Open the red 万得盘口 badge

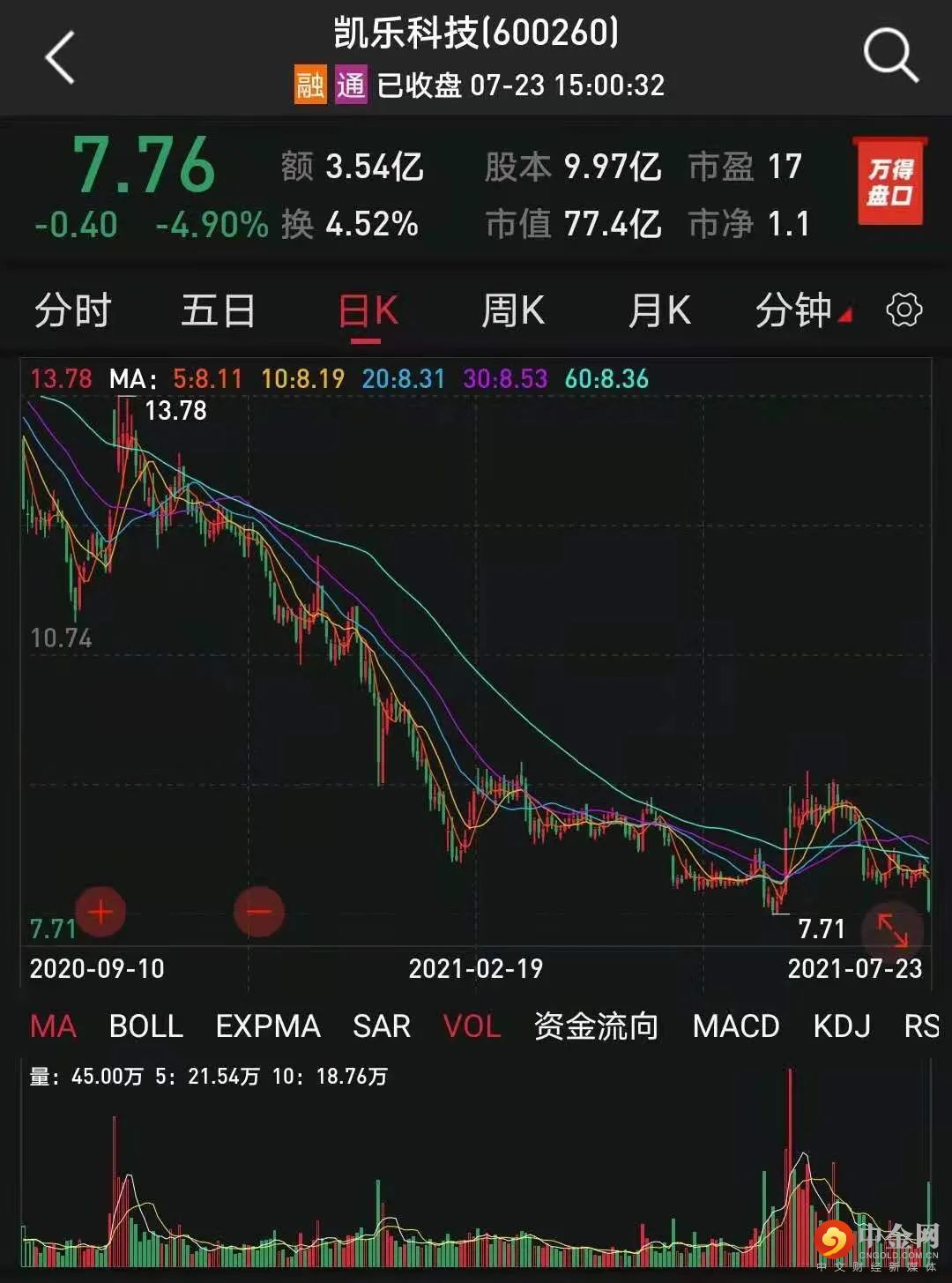coord(889,182)
